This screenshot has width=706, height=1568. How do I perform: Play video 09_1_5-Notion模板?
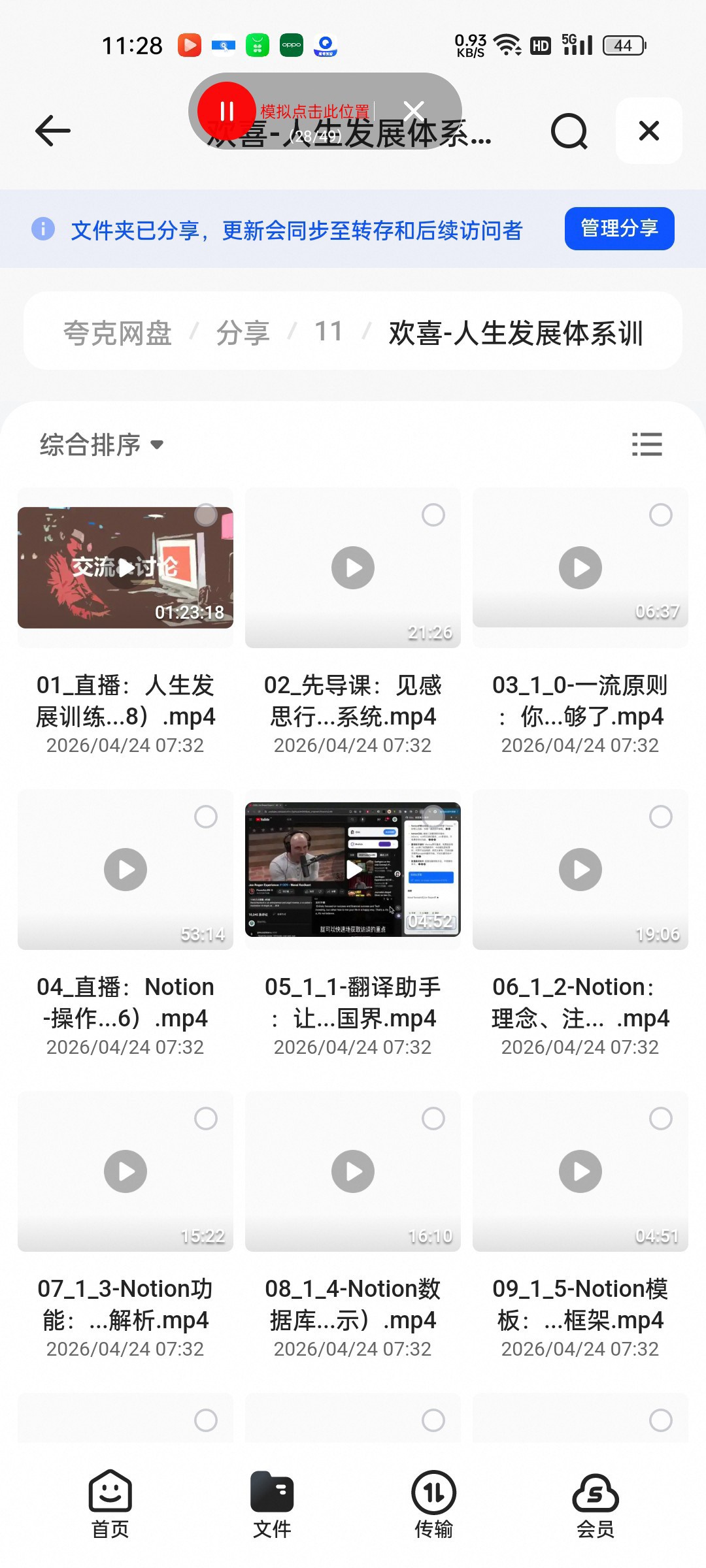coord(580,1171)
